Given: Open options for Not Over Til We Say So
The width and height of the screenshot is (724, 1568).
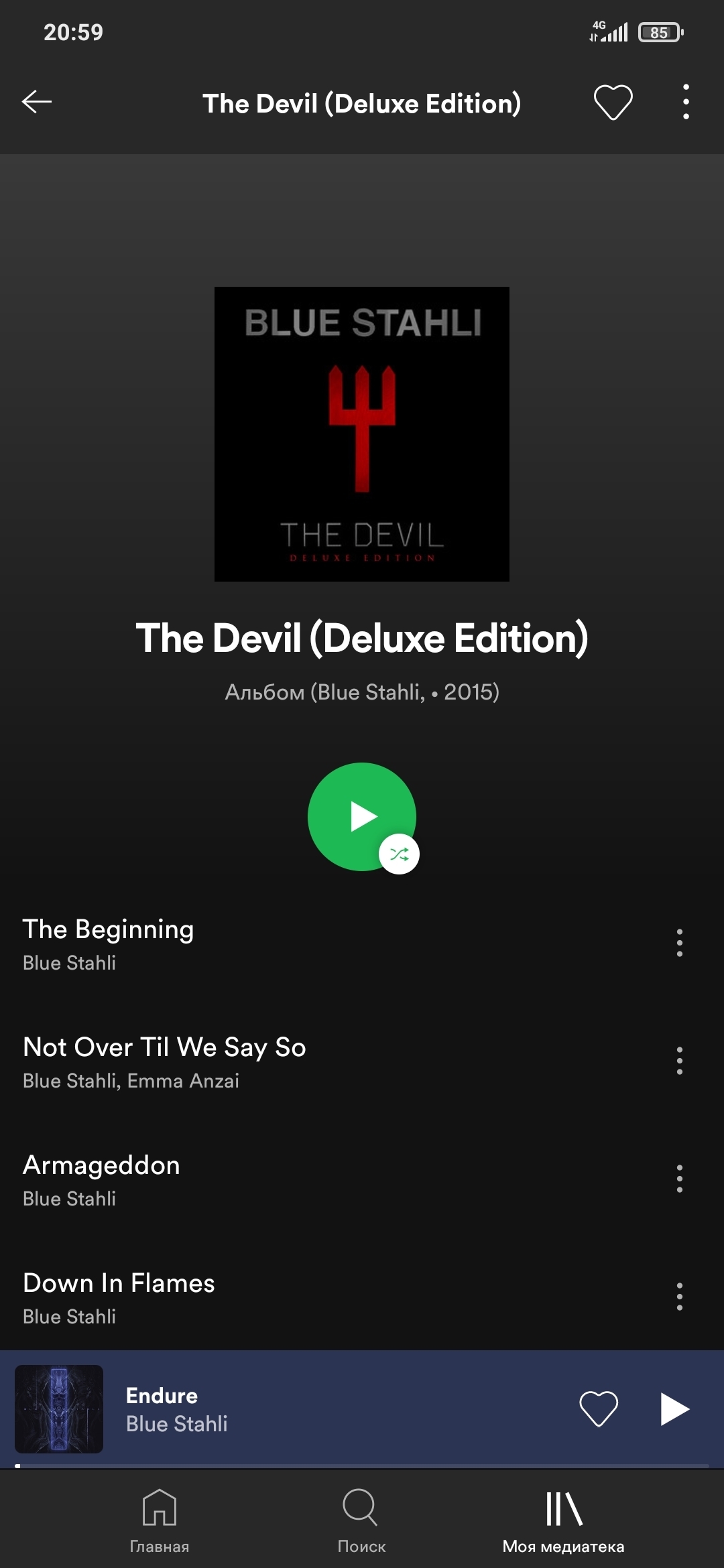Looking at the screenshot, I should [x=679, y=1061].
